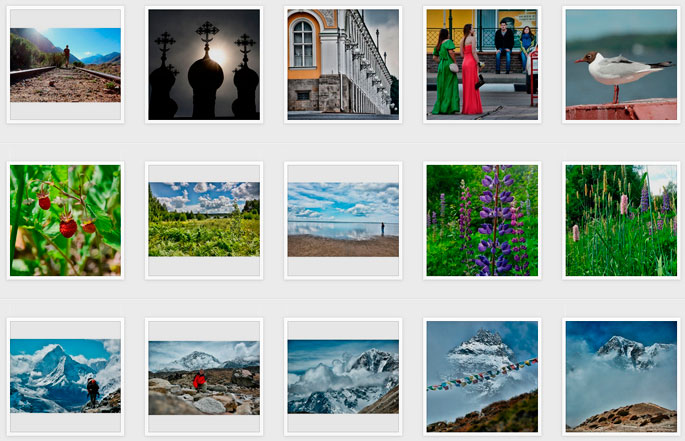Open the seagull photo
This screenshot has height=441, width=685.
[620, 65]
